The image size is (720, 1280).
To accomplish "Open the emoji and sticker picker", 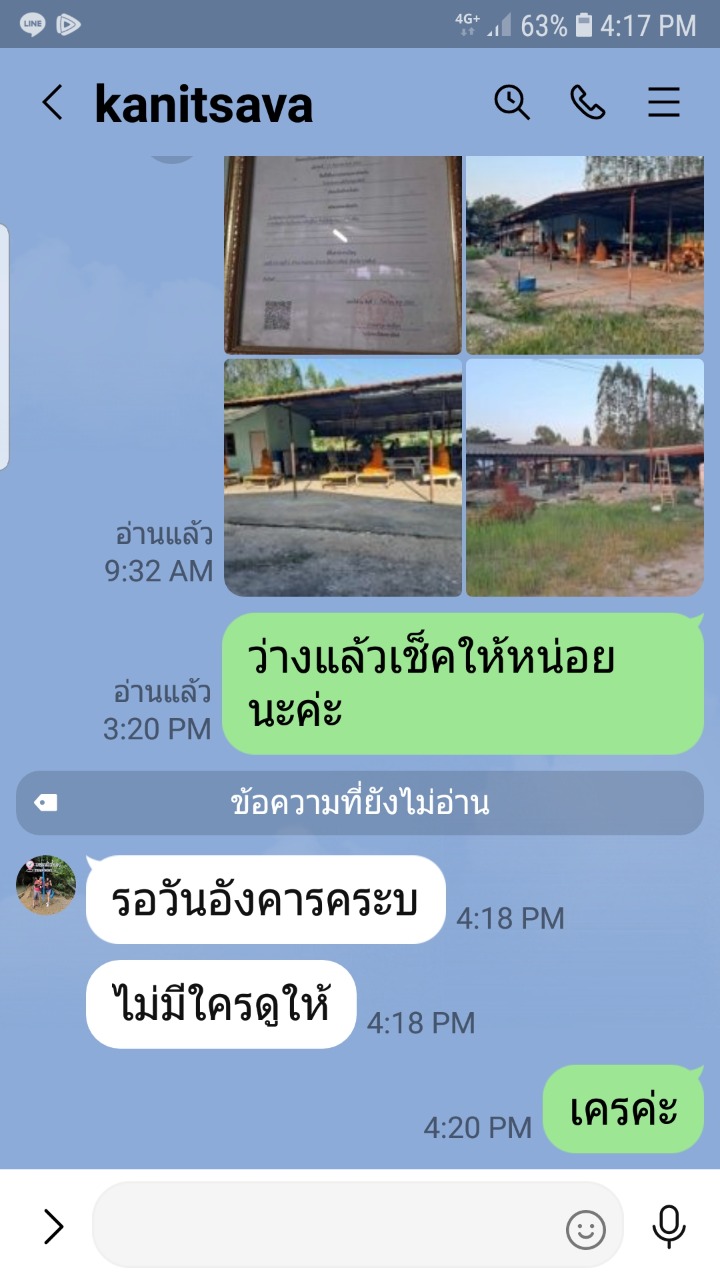I will click(x=586, y=1229).
